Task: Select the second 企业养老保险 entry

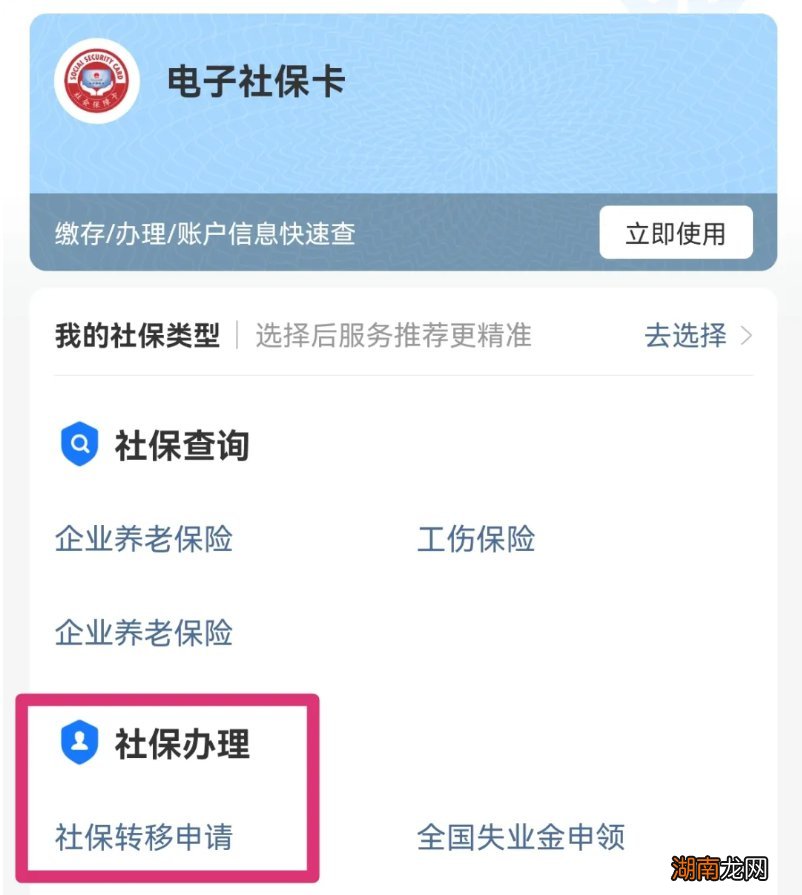Action: [x=143, y=634]
